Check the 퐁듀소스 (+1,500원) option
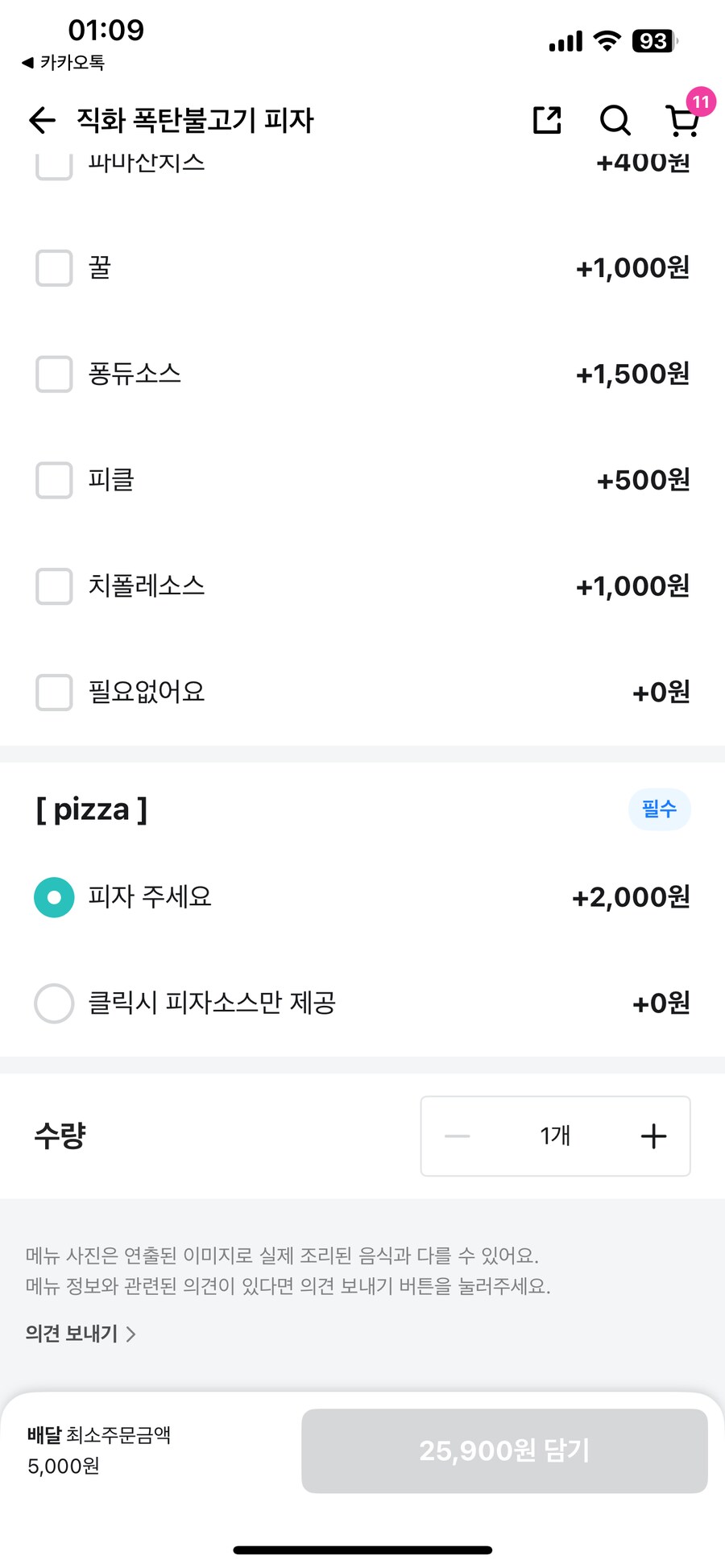 pyautogui.click(x=53, y=374)
